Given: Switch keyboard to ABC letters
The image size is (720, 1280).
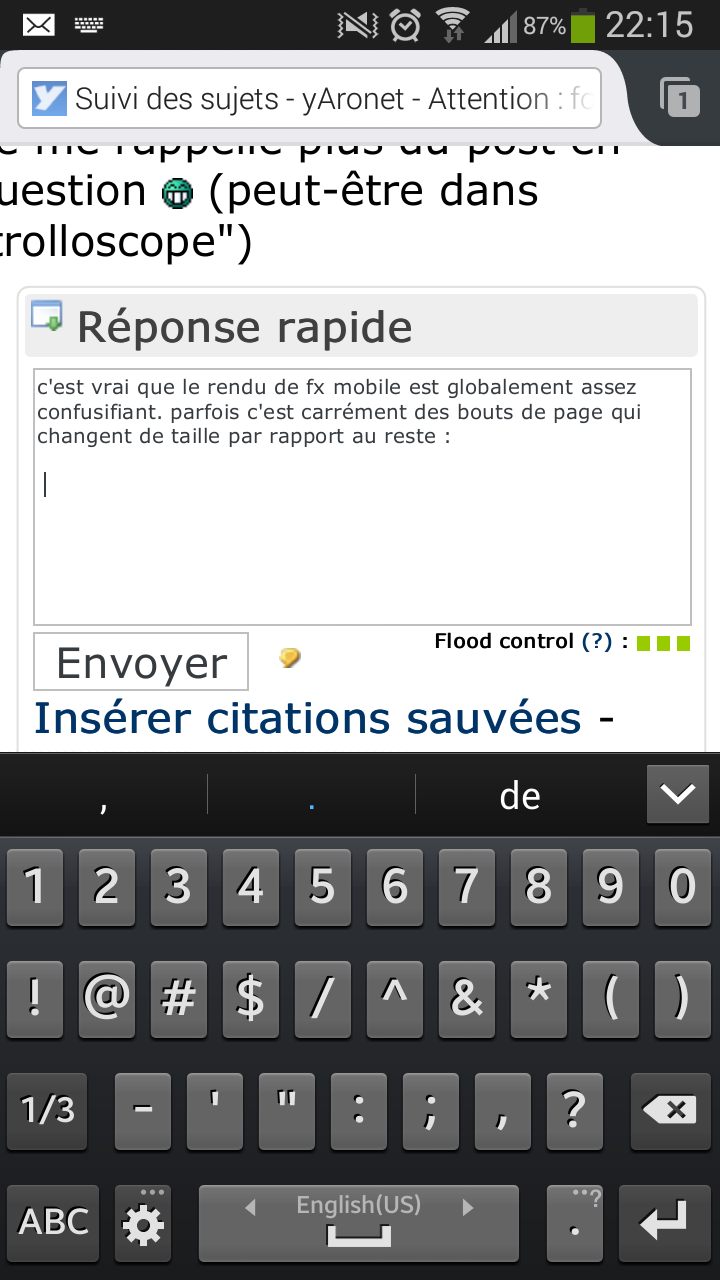Looking at the screenshot, I should click(54, 1221).
